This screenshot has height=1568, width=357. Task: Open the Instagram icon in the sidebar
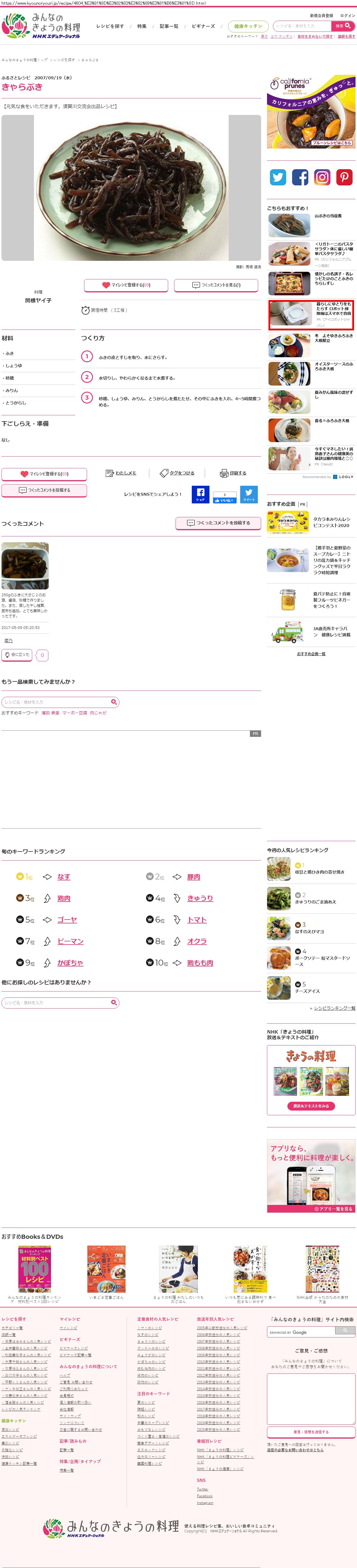(322, 177)
